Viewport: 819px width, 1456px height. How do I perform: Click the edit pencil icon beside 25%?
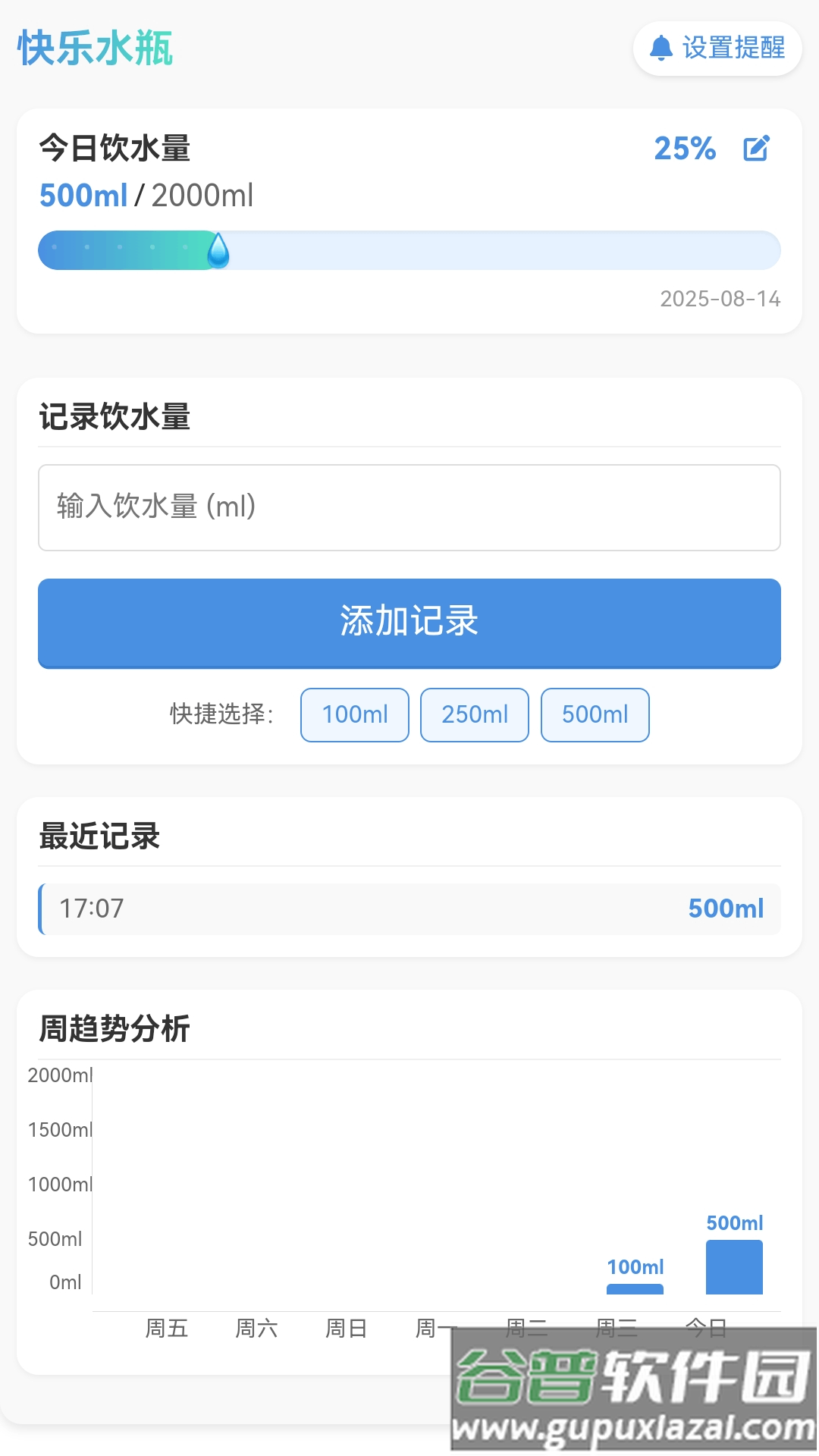pos(756,149)
